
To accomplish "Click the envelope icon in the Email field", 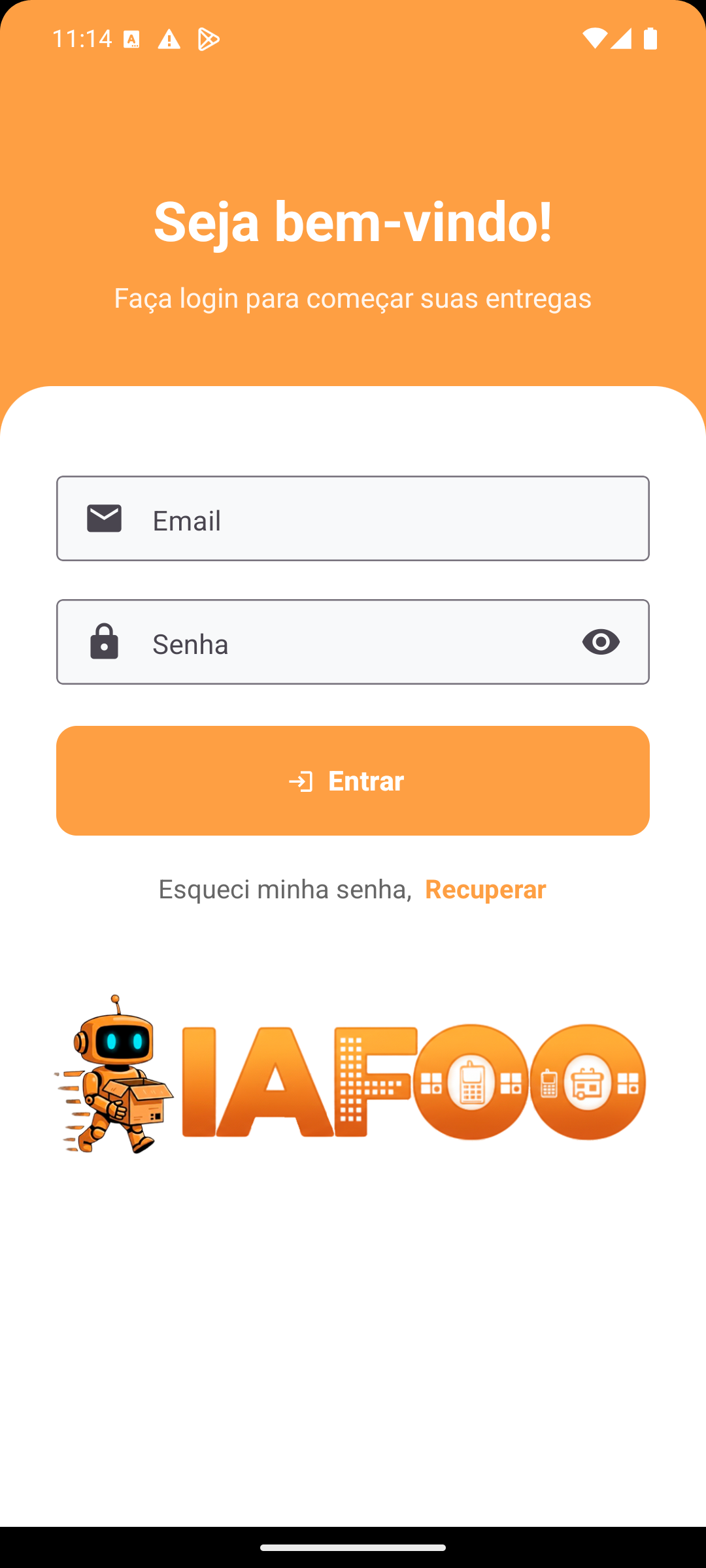I will (103, 517).
